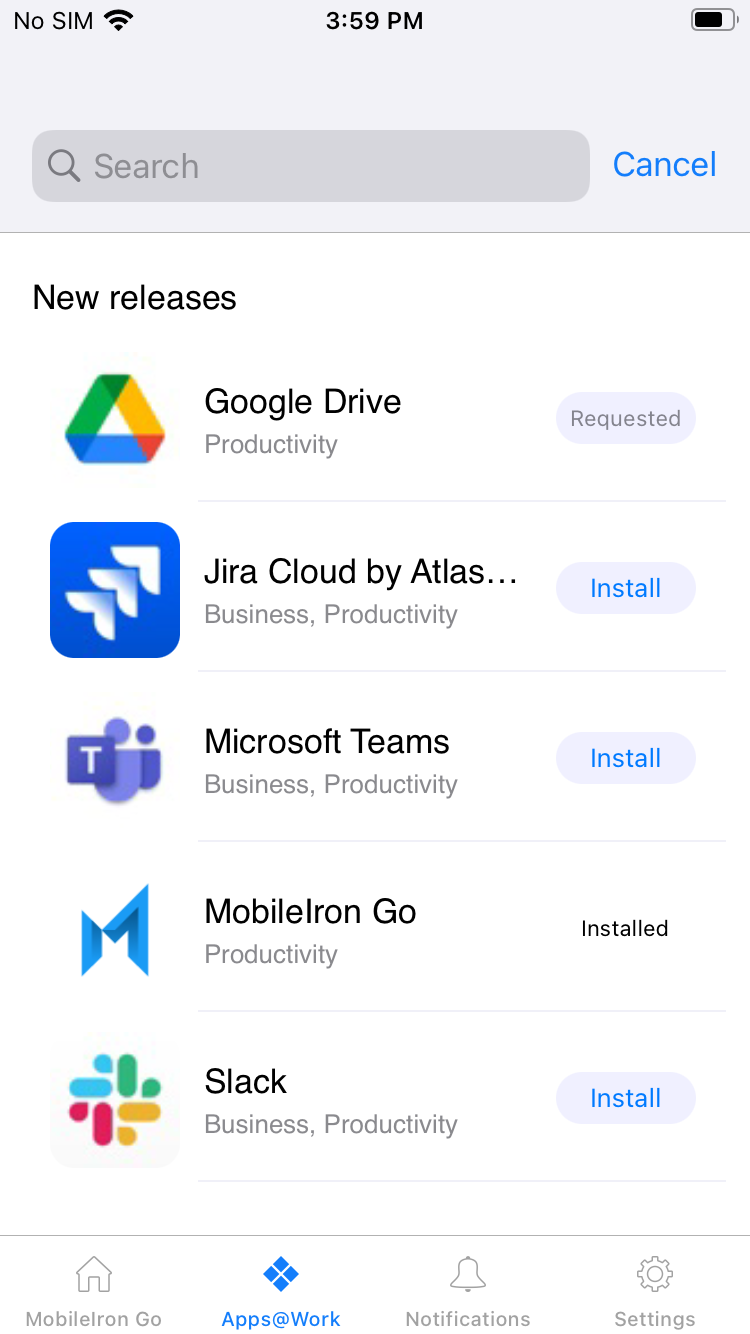View Microsoft Teams app details
Viewport: 750px width, 1334px height.
pos(326,758)
